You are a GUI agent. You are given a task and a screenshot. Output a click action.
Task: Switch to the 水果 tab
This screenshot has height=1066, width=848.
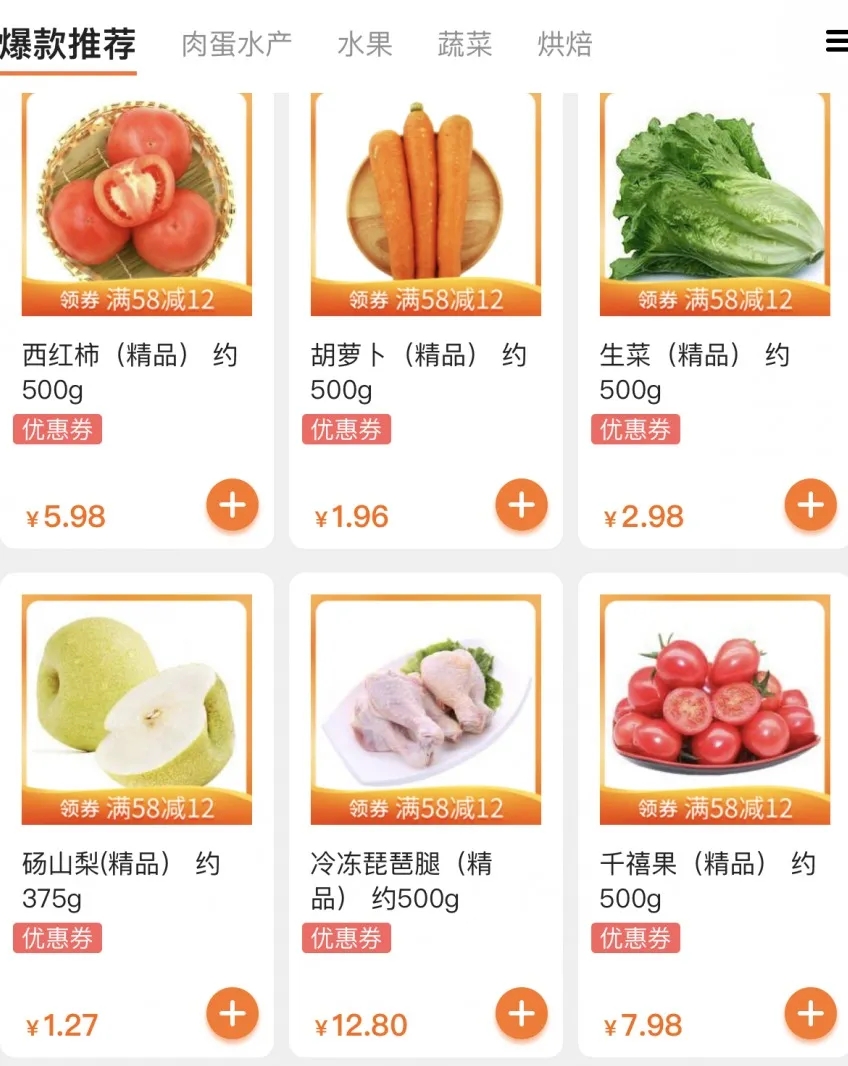point(365,44)
